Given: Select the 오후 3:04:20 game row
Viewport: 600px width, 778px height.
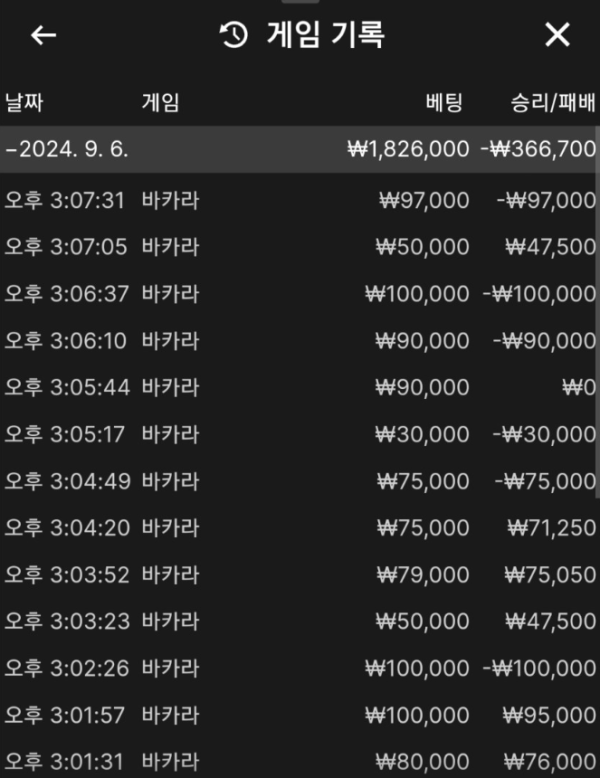Looking at the screenshot, I should point(300,528).
